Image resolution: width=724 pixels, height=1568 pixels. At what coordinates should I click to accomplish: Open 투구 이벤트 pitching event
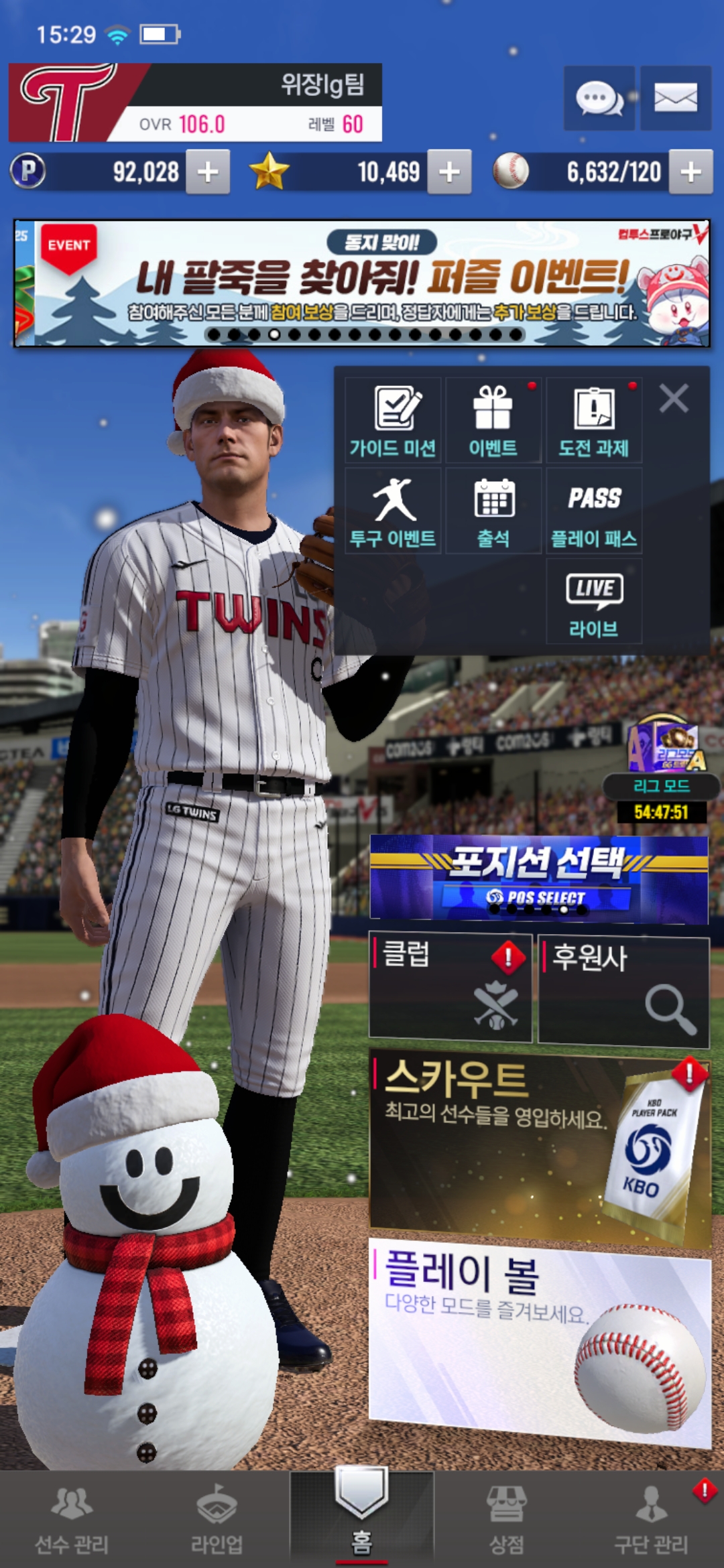point(393,511)
